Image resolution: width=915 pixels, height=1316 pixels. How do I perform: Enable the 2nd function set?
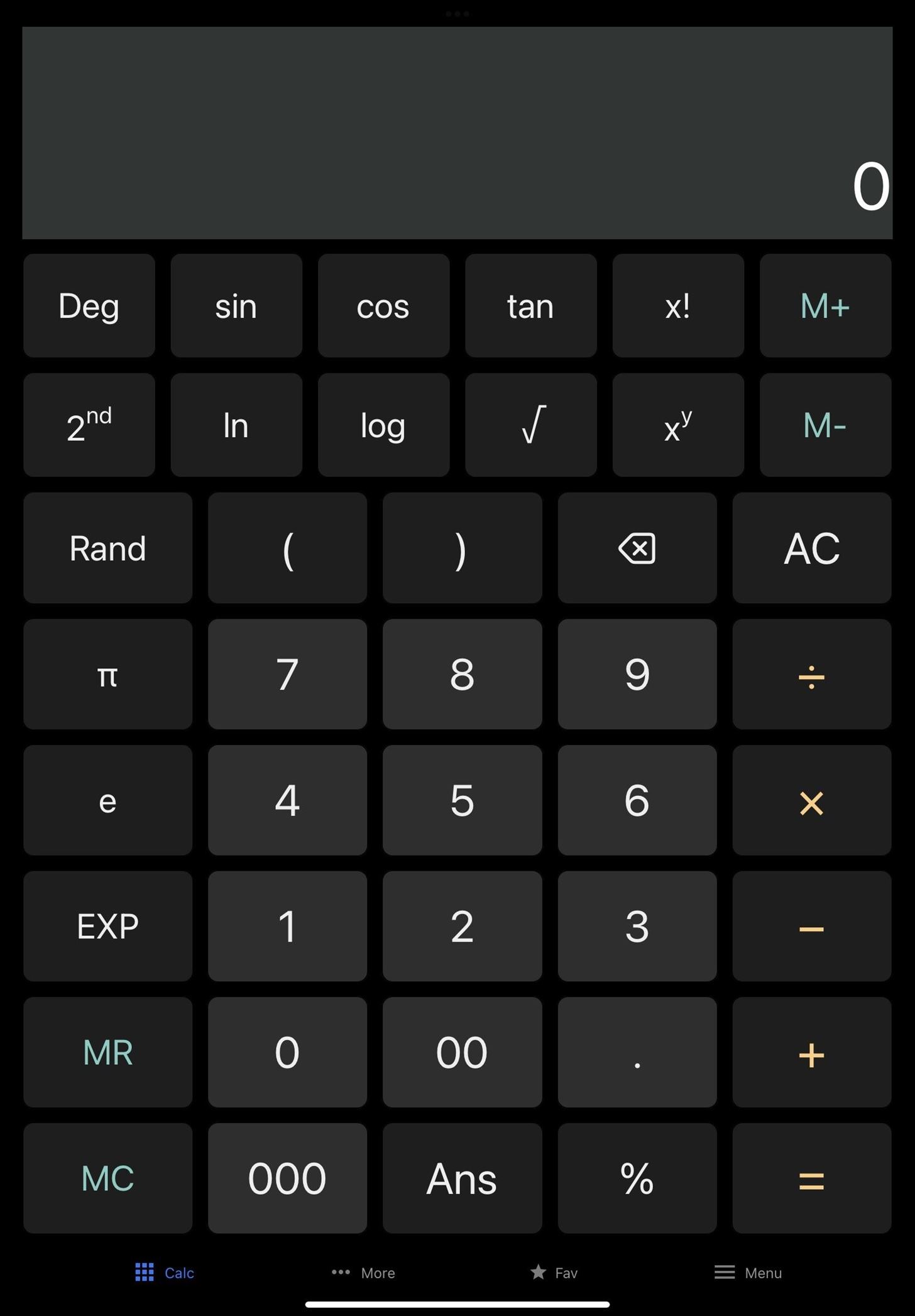(88, 425)
